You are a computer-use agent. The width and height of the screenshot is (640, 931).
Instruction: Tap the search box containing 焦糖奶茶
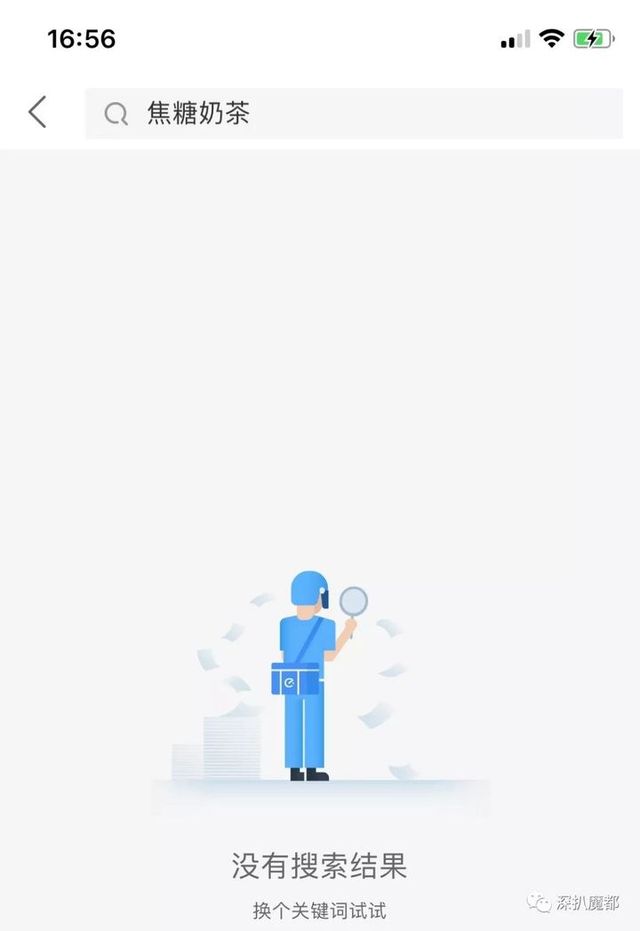click(353, 113)
